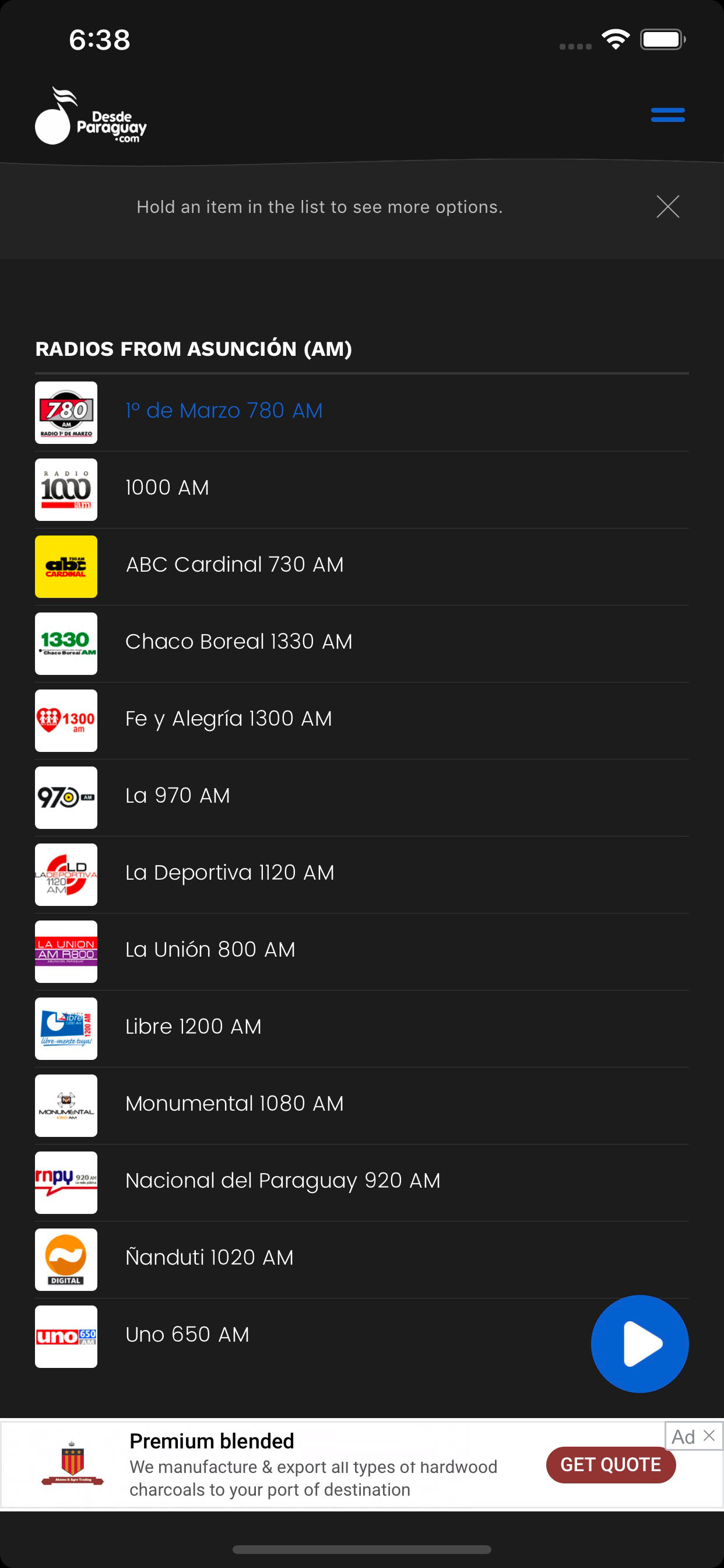724x1568 pixels.
Task: Open Libre 1200 AM radio
Action: (x=361, y=1028)
